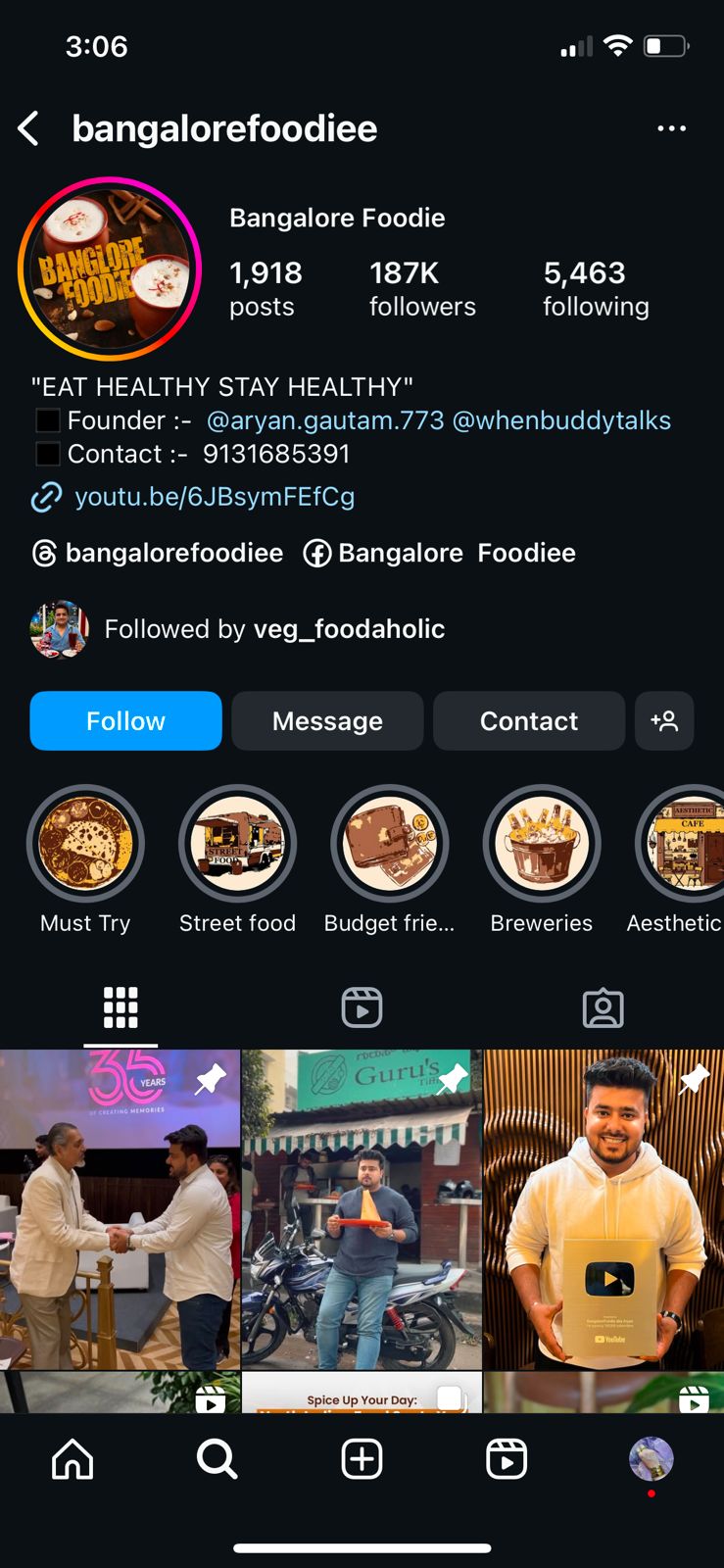Show suggested accounts with add-person icon

[x=664, y=721]
